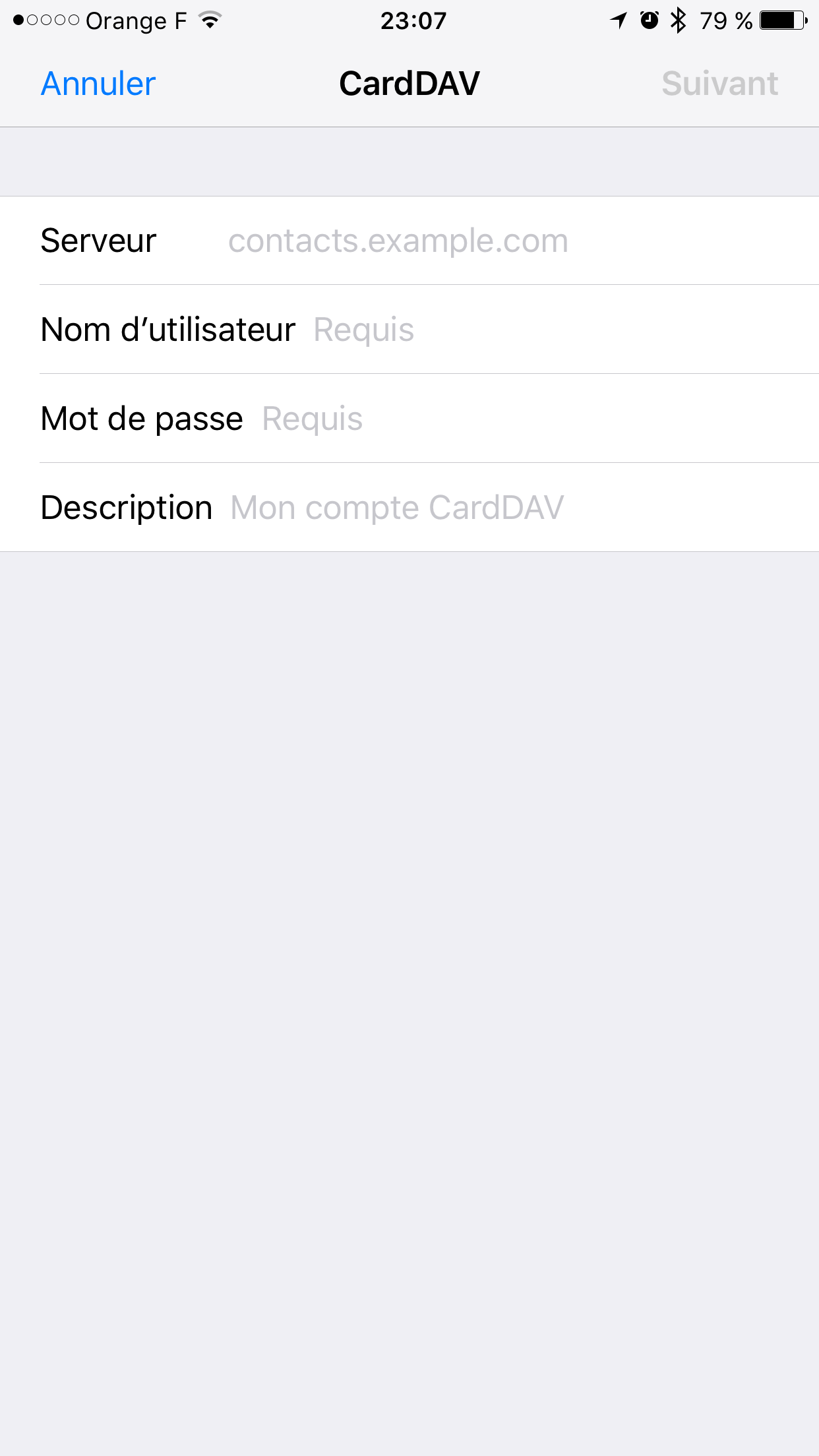Tap Annuler to cancel CardDAV setup
This screenshot has width=819, height=1456.
tap(98, 84)
